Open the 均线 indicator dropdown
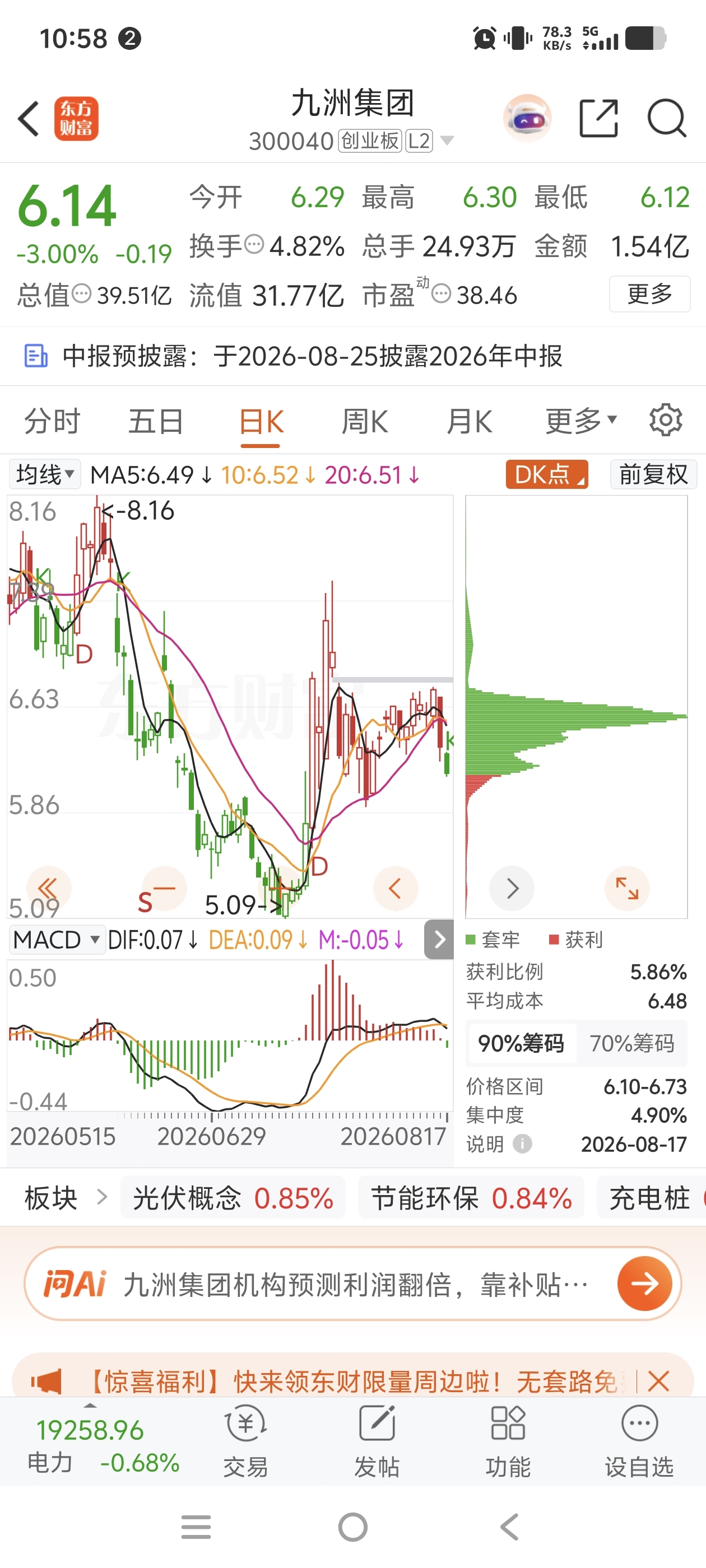Screen dimensions: 706x1568 pos(45,474)
